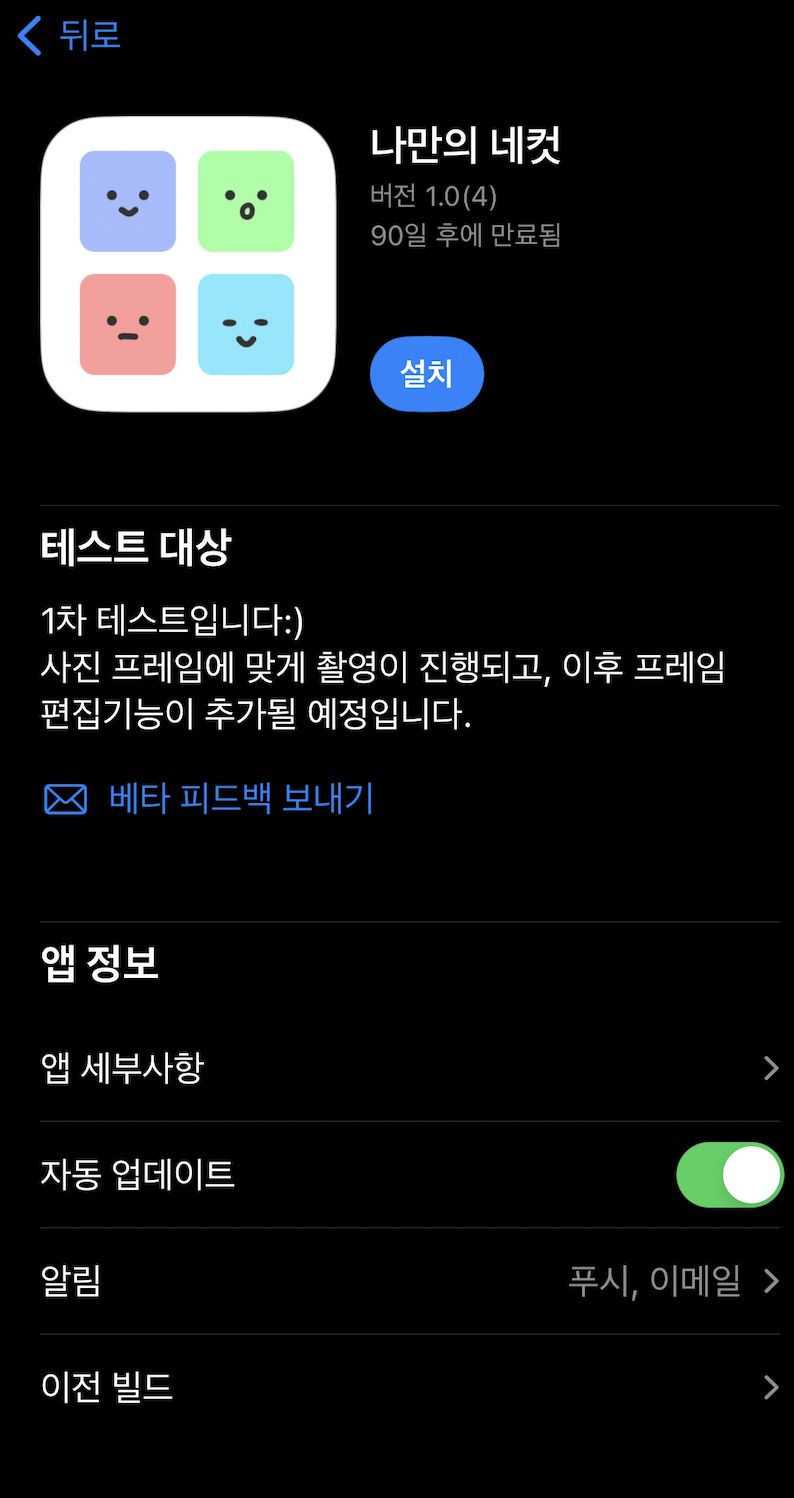Go back with the 뒤로 button
The height and width of the screenshot is (1498, 794).
click(x=70, y=36)
